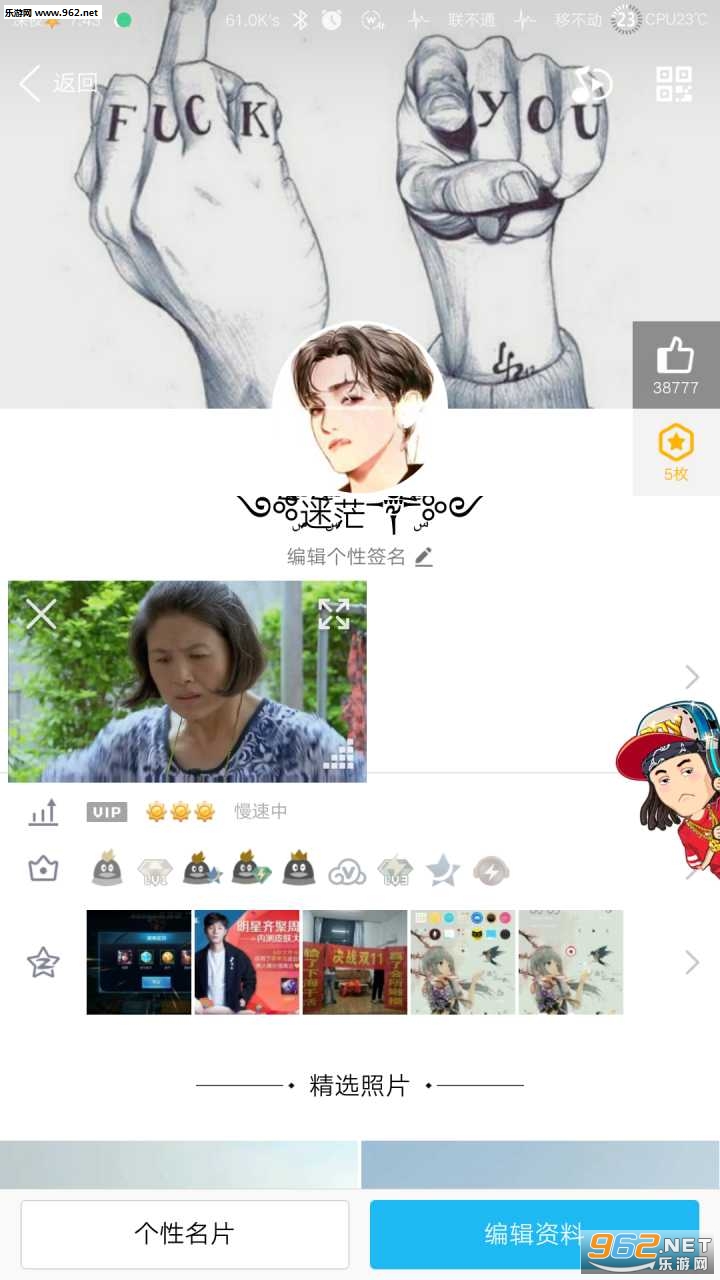Close the floating video window
This screenshot has width=720, height=1280.
point(41,614)
